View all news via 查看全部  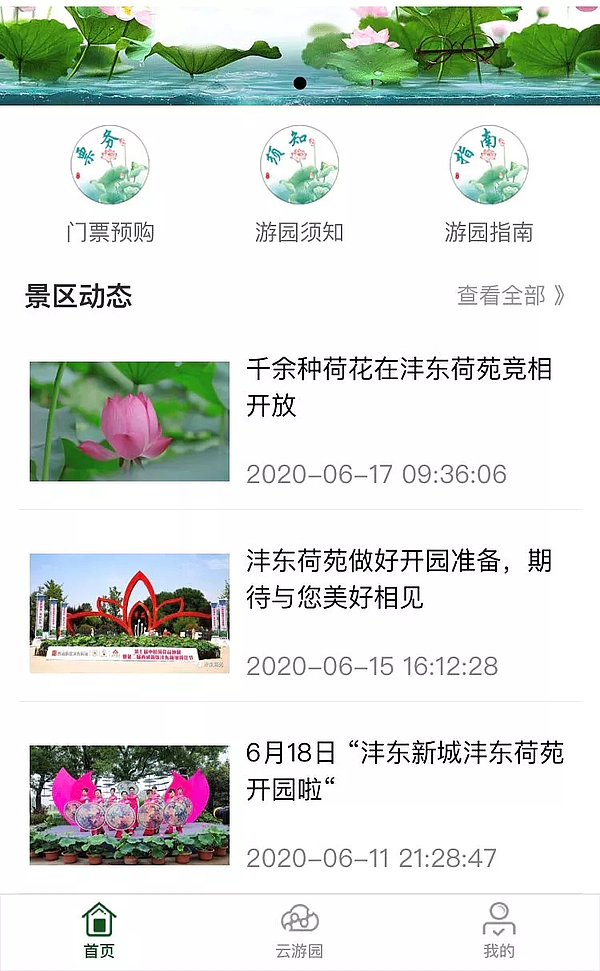[511, 295]
